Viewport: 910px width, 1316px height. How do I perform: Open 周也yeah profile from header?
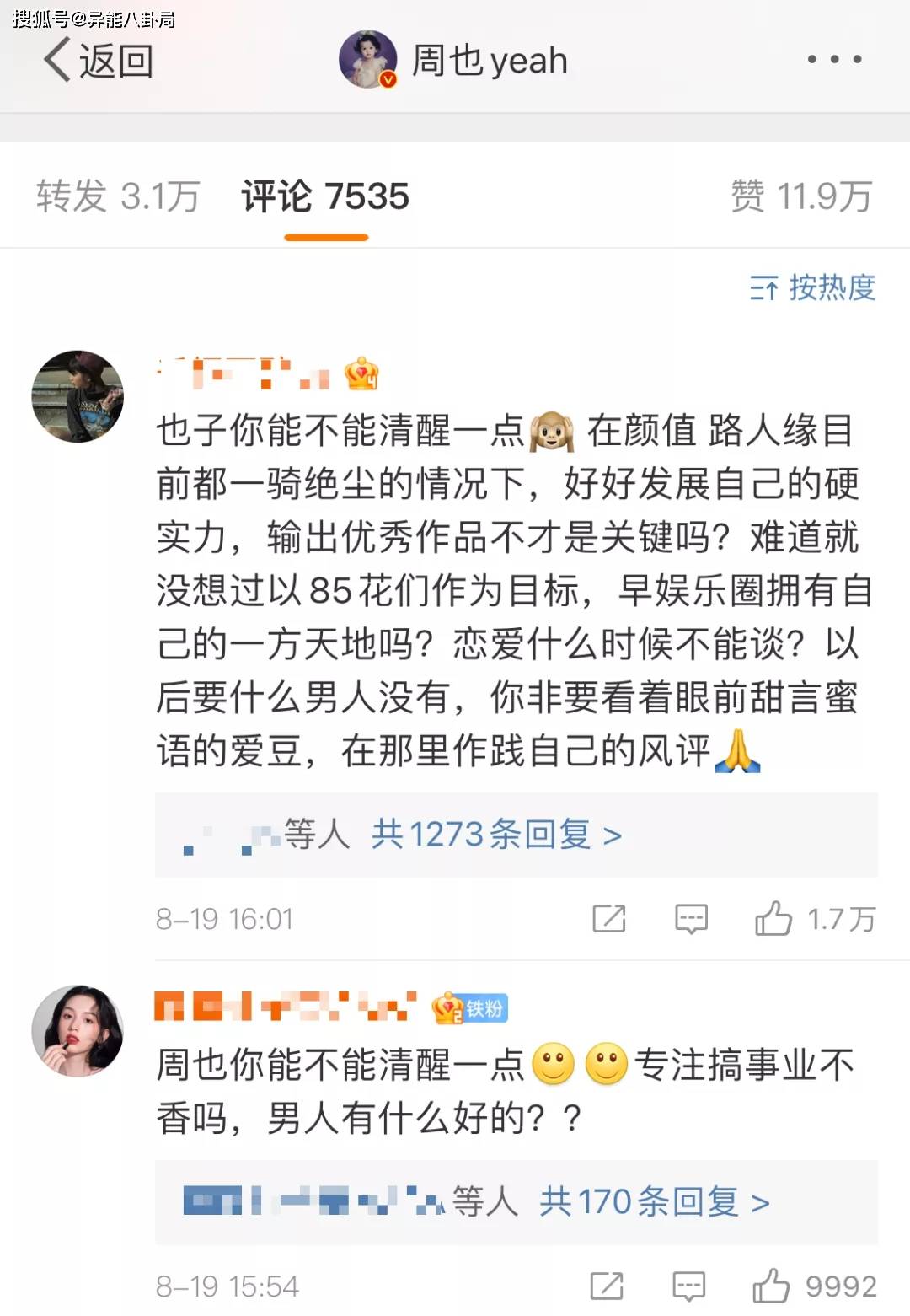pos(455,60)
